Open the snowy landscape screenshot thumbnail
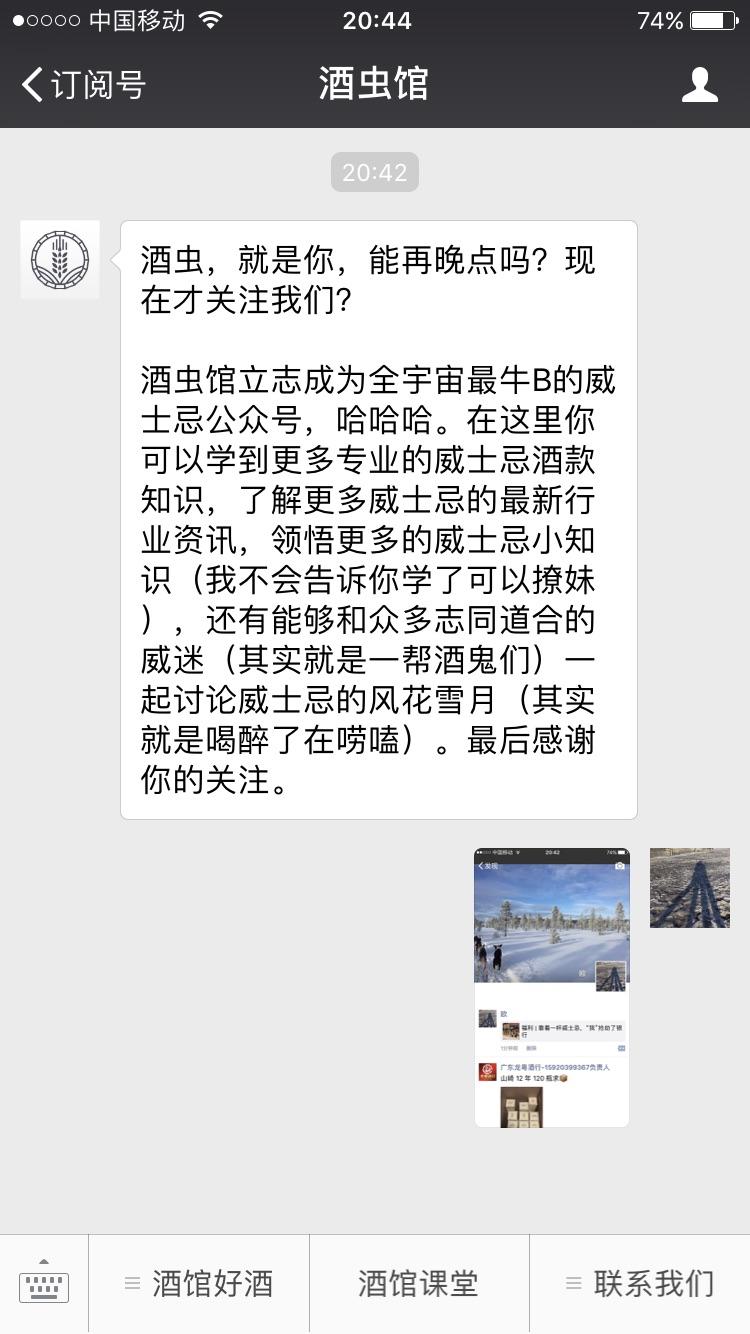 coord(551,985)
